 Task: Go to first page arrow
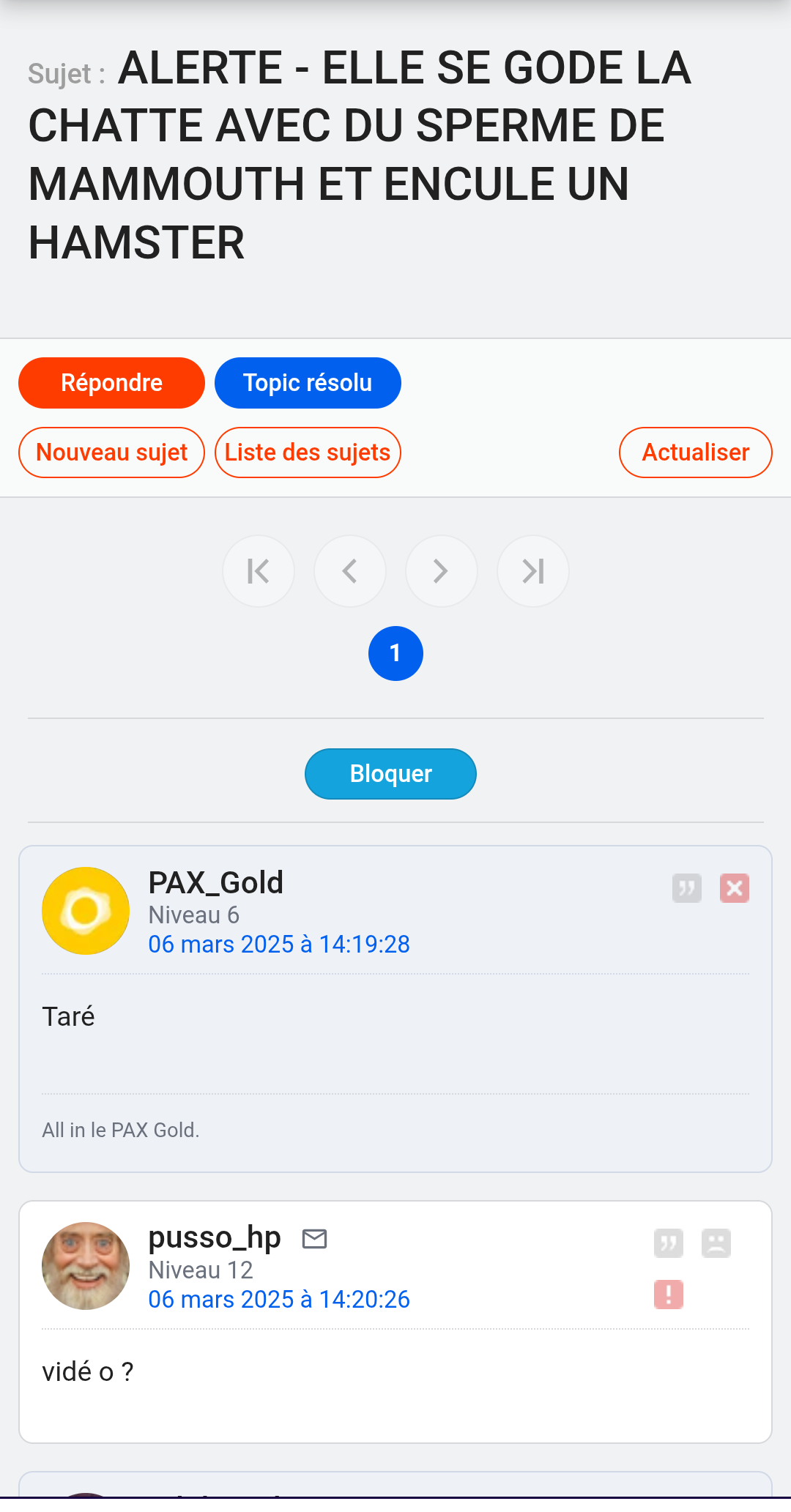(259, 571)
